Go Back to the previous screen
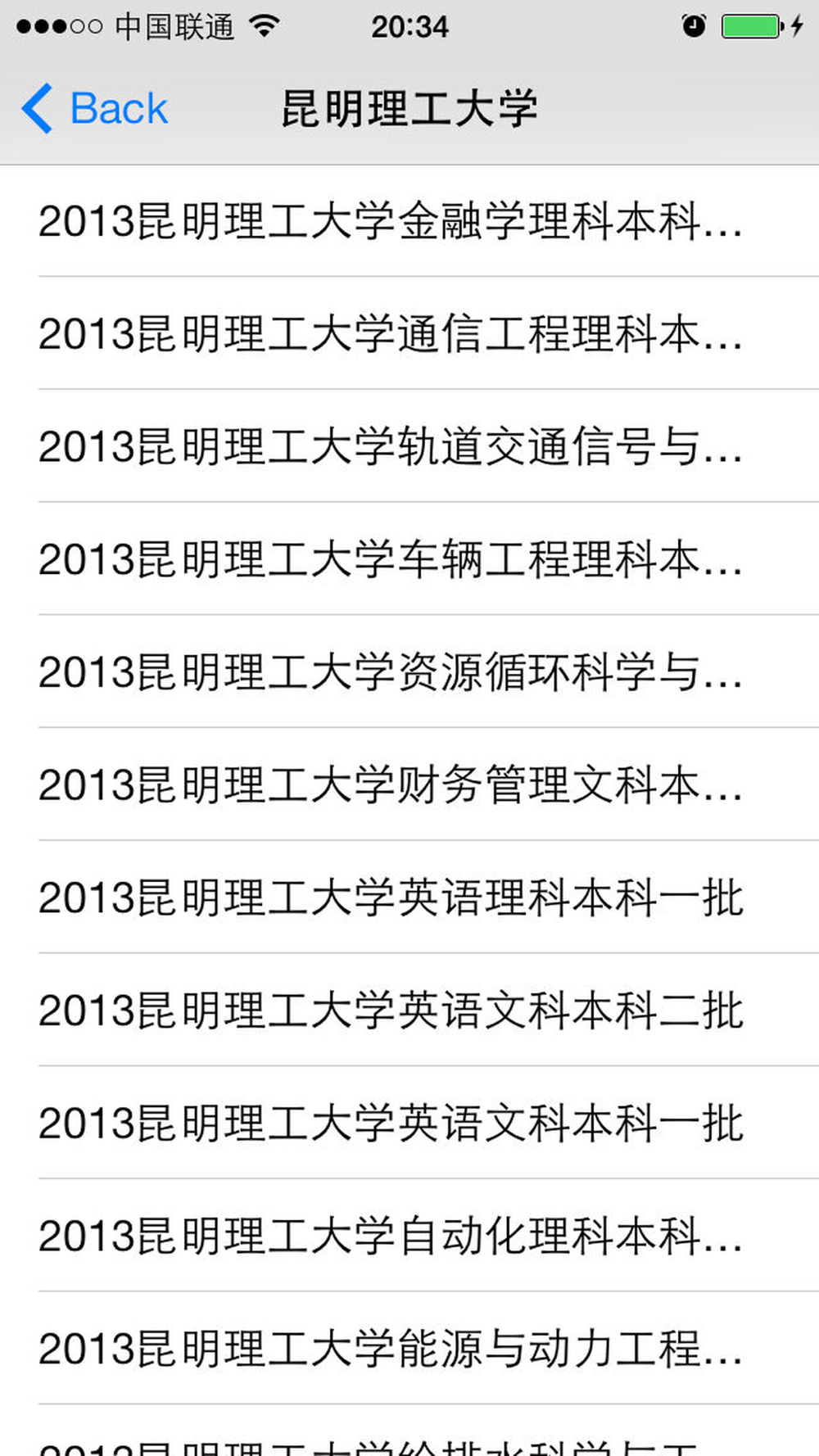This screenshot has width=819, height=1456. pos(94,108)
